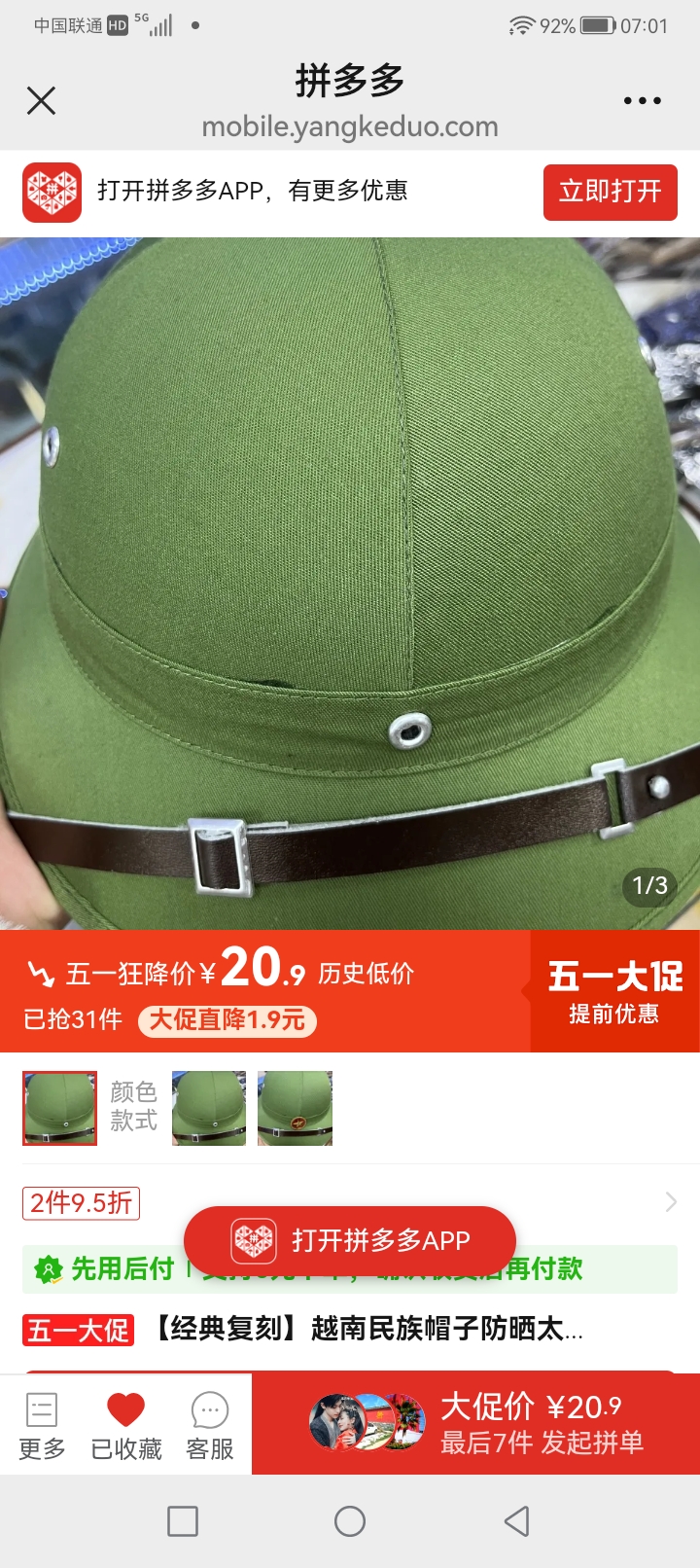Expand the 2件9.5折 discount row

pyautogui.click(x=670, y=1202)
